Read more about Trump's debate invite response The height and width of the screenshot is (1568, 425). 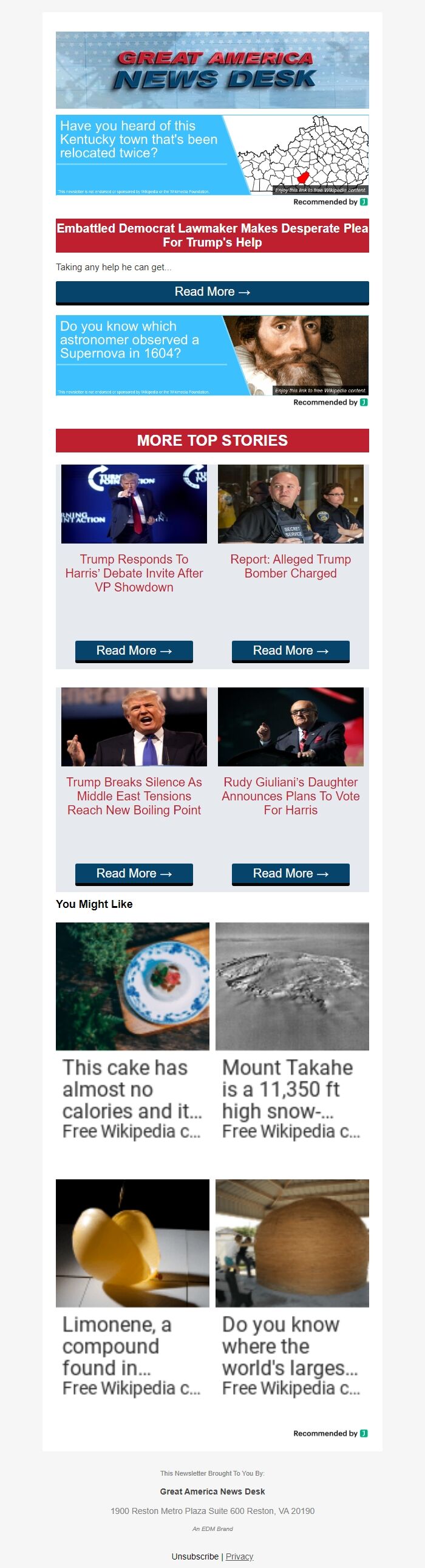[x=134, y=650]
